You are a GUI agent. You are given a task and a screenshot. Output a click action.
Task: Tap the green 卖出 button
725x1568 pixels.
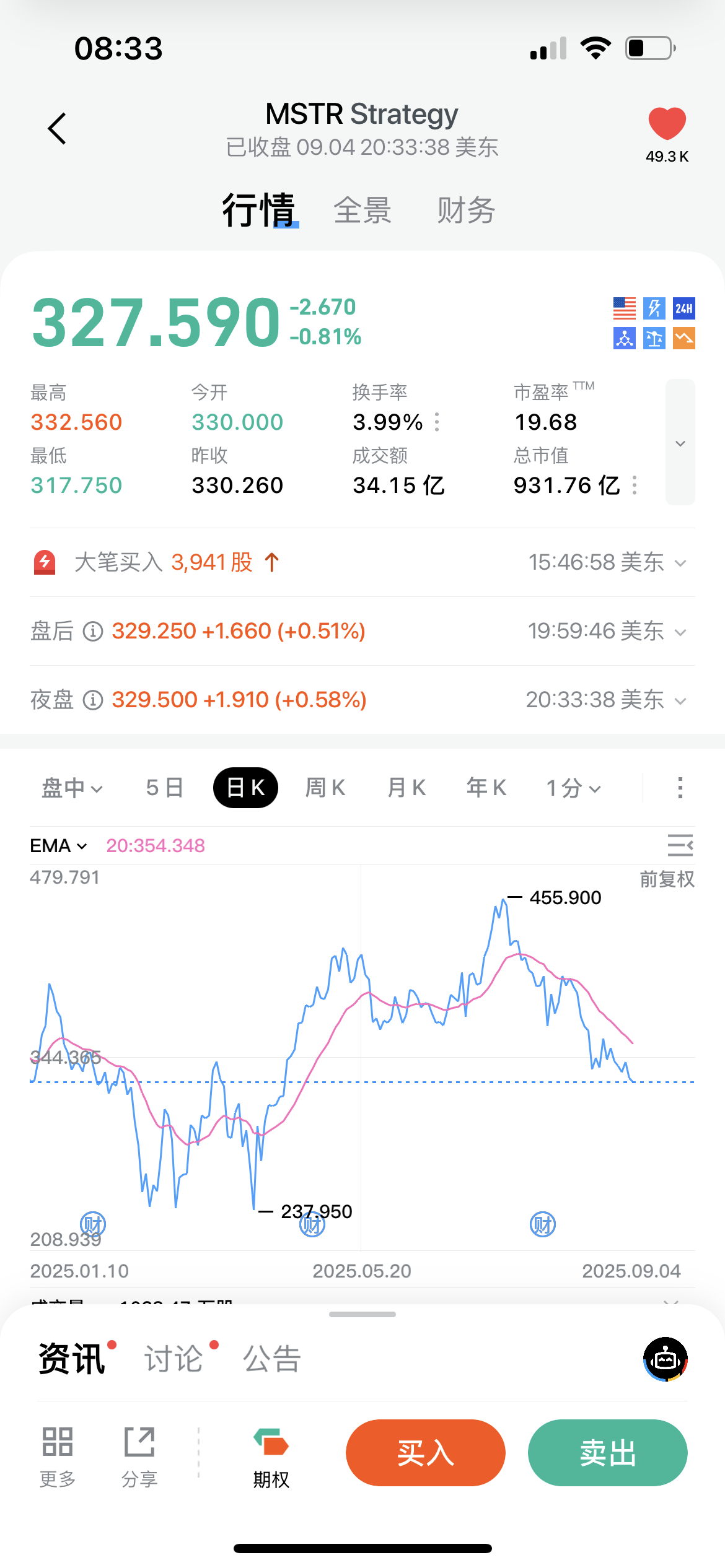point(608,1453)
